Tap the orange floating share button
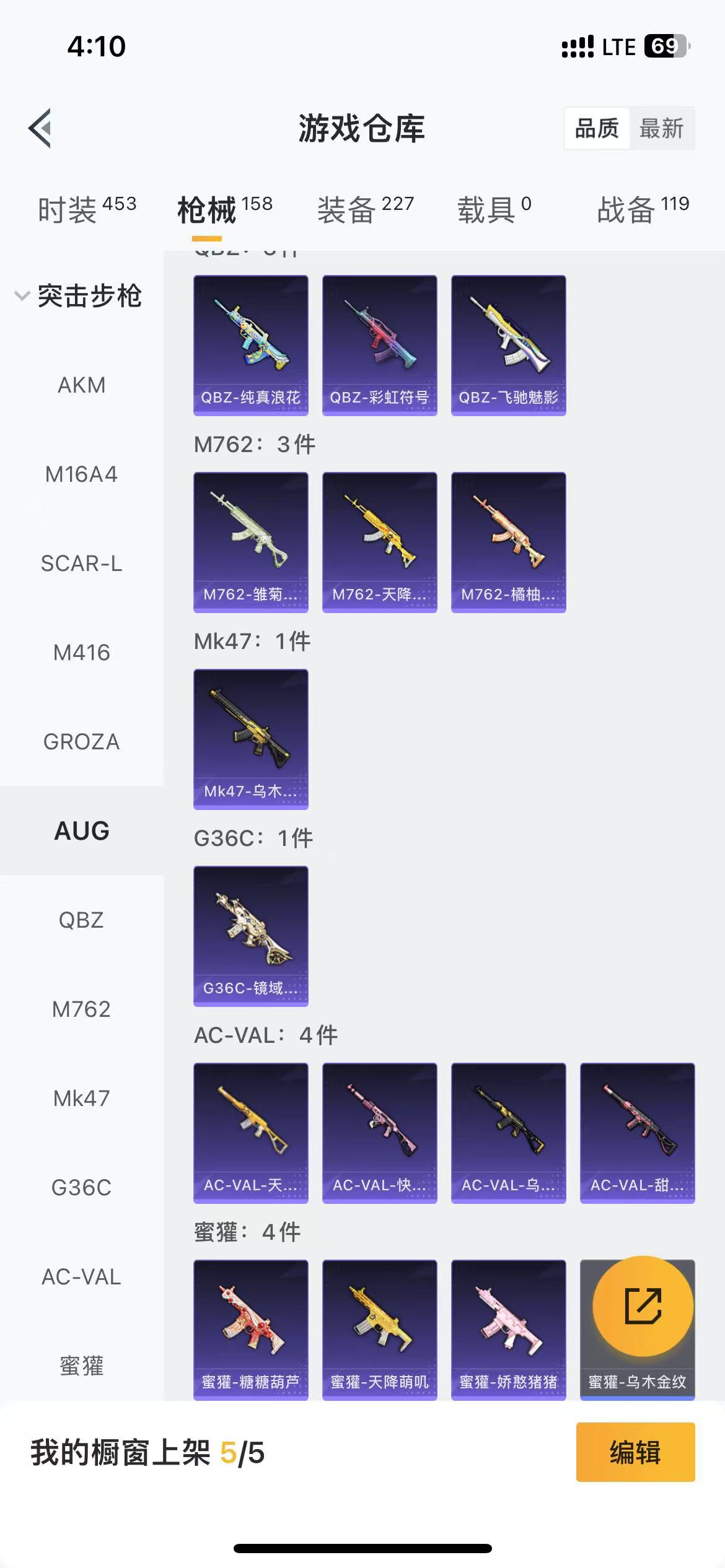725x1568 pixels. 643,1305
